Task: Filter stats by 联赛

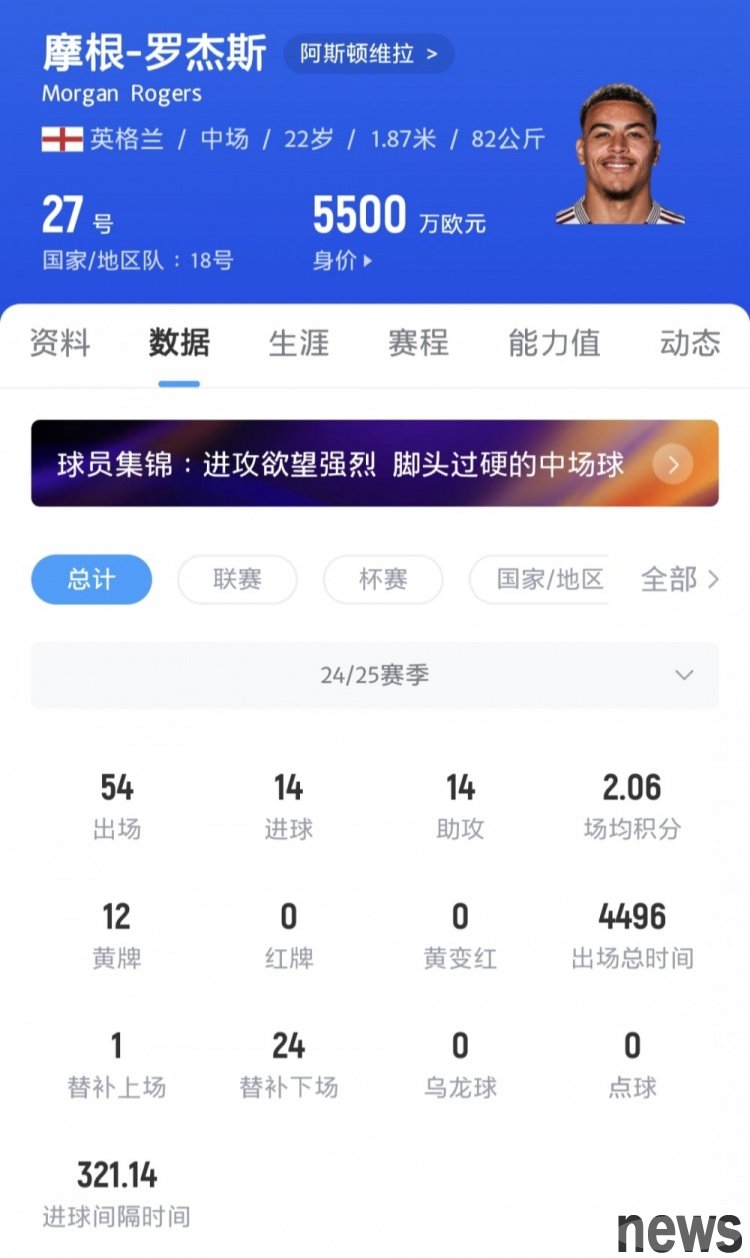Action: pyautogui.click(x=237, y=579)
